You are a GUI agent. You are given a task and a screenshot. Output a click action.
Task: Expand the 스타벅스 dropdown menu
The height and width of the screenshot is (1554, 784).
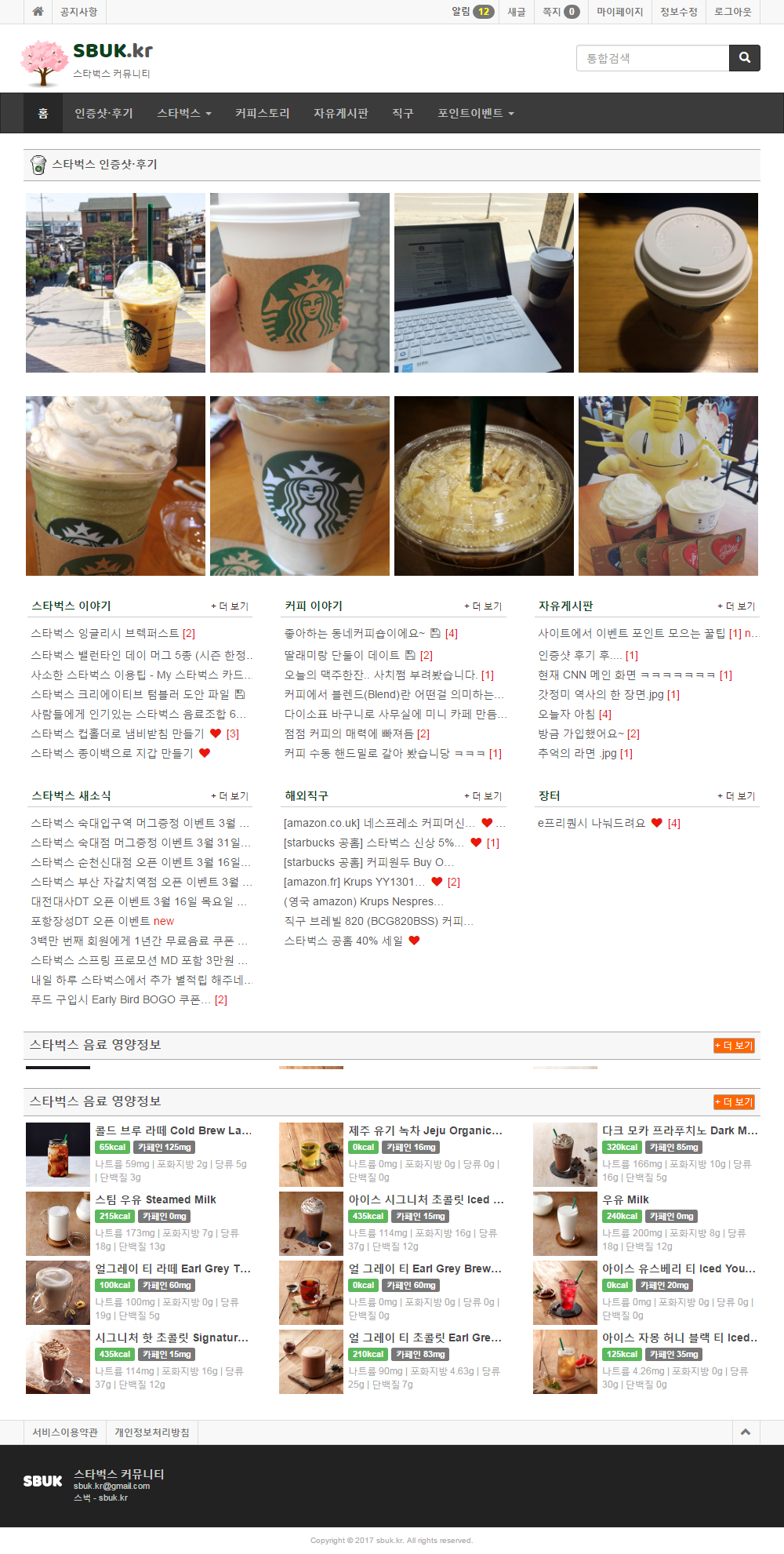184,114
